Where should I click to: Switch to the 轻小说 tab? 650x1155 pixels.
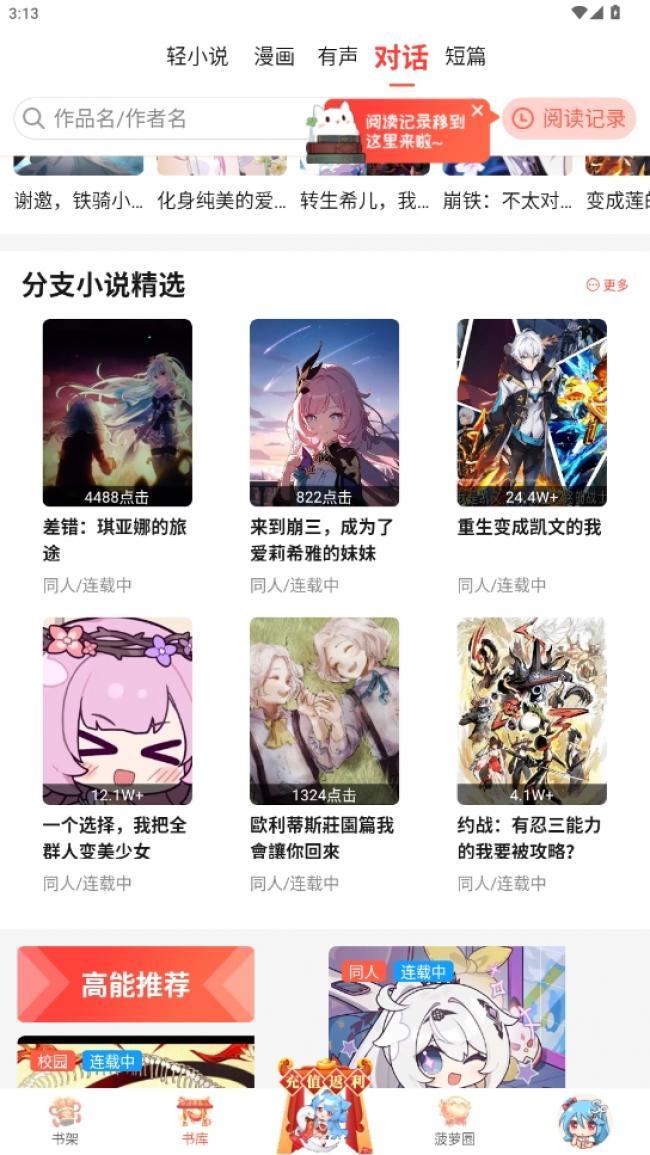pos(197,57)
